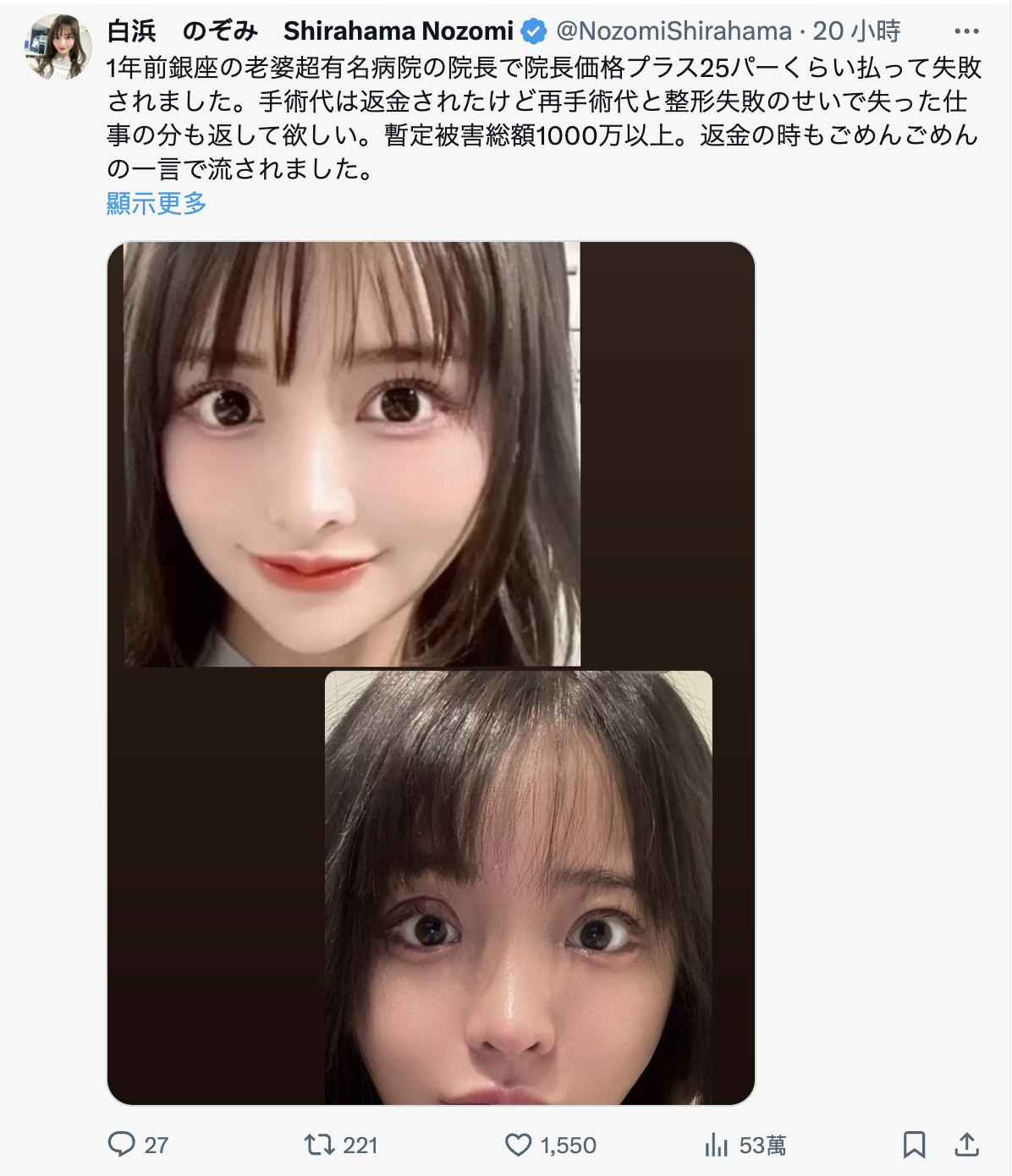Retweet the post with 221 reposts

point(320,1145)
